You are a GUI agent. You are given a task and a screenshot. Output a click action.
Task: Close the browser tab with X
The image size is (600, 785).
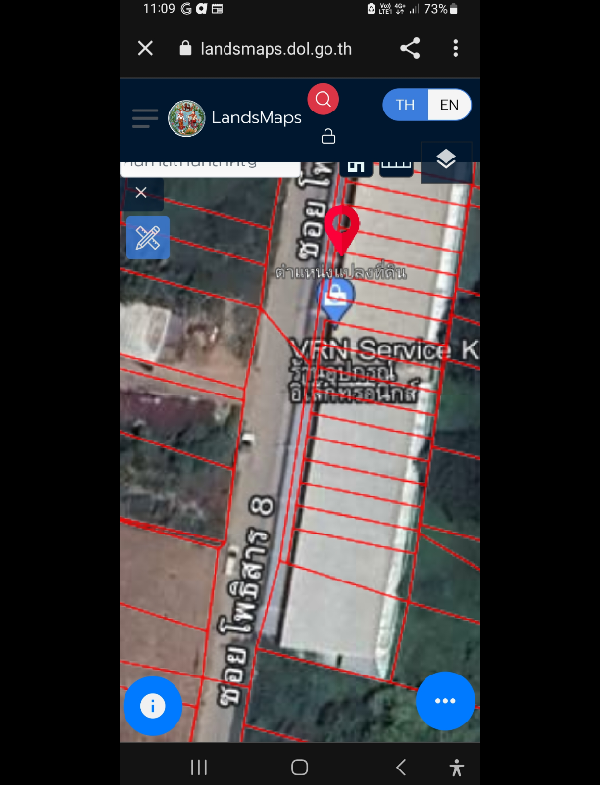pyautogui.click(x=145, y=48)
